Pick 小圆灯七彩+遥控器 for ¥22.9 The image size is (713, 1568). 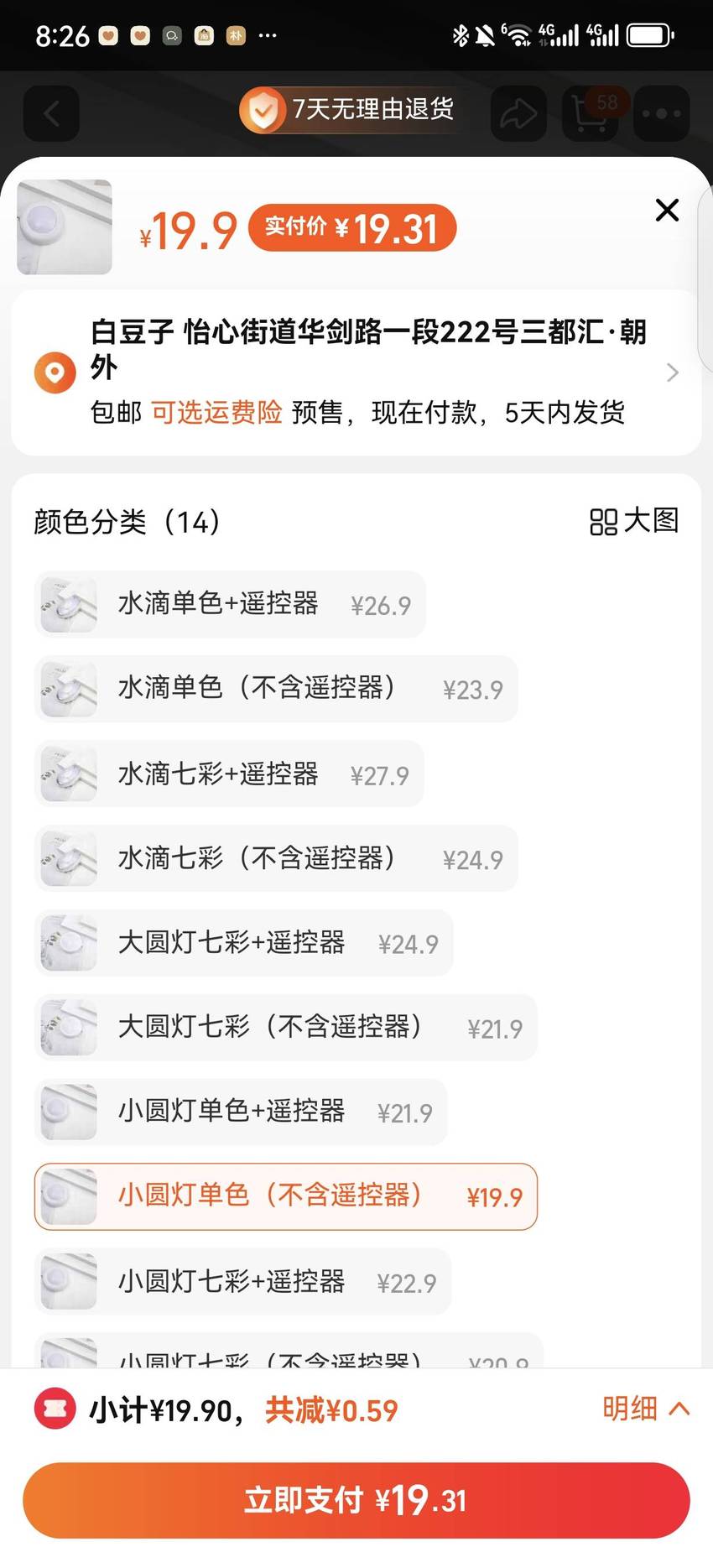[x=242, y=1282]
